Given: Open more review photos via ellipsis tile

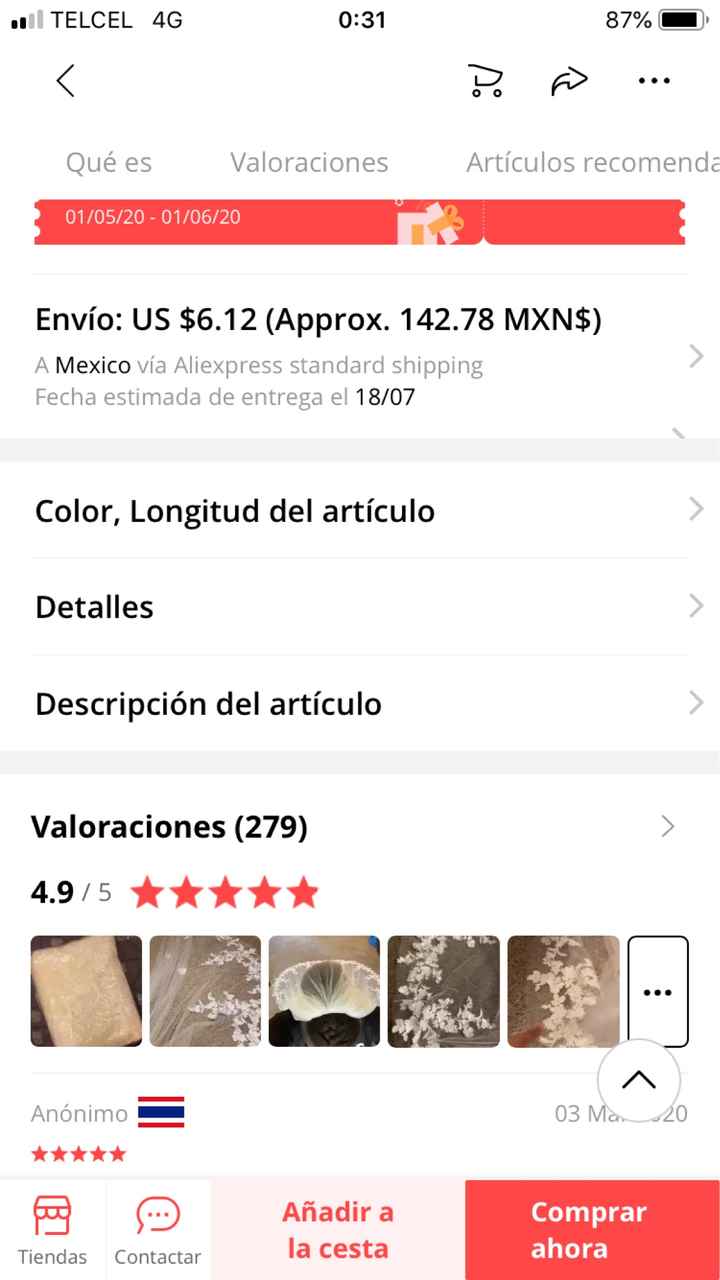Looking at the screenshot, I should [x=658, y=991].
